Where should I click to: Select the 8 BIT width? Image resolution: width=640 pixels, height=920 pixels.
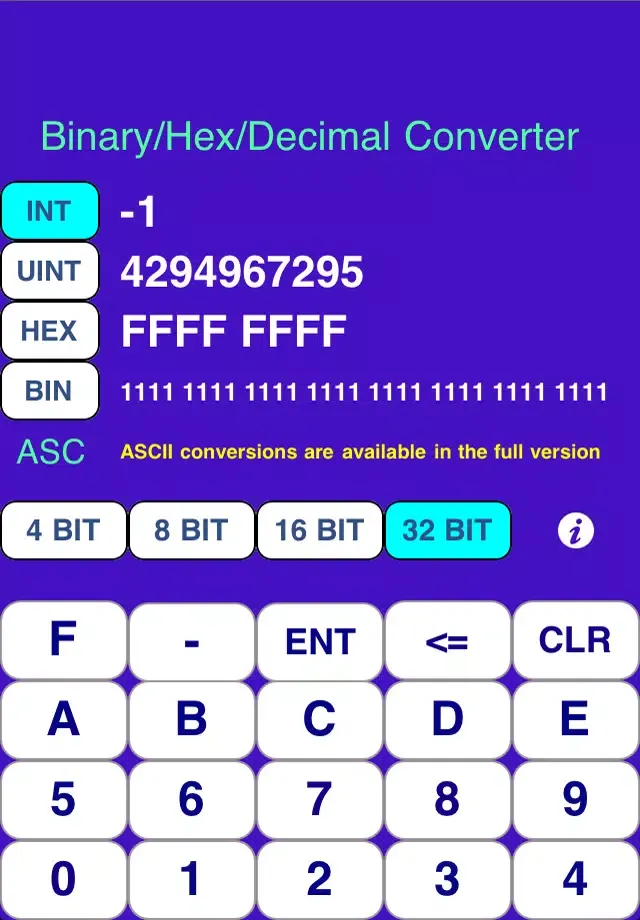point(192,530)
